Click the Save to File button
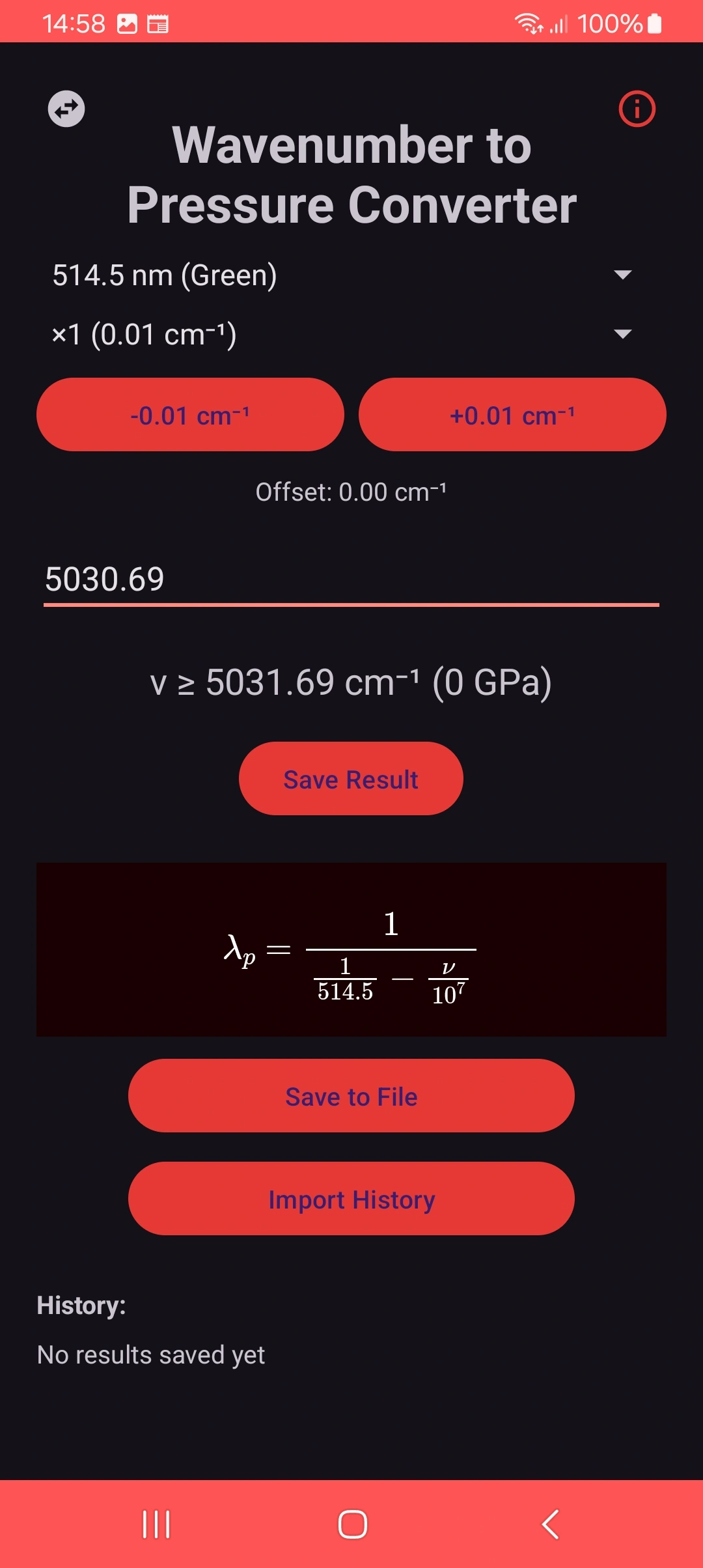 351,1095
